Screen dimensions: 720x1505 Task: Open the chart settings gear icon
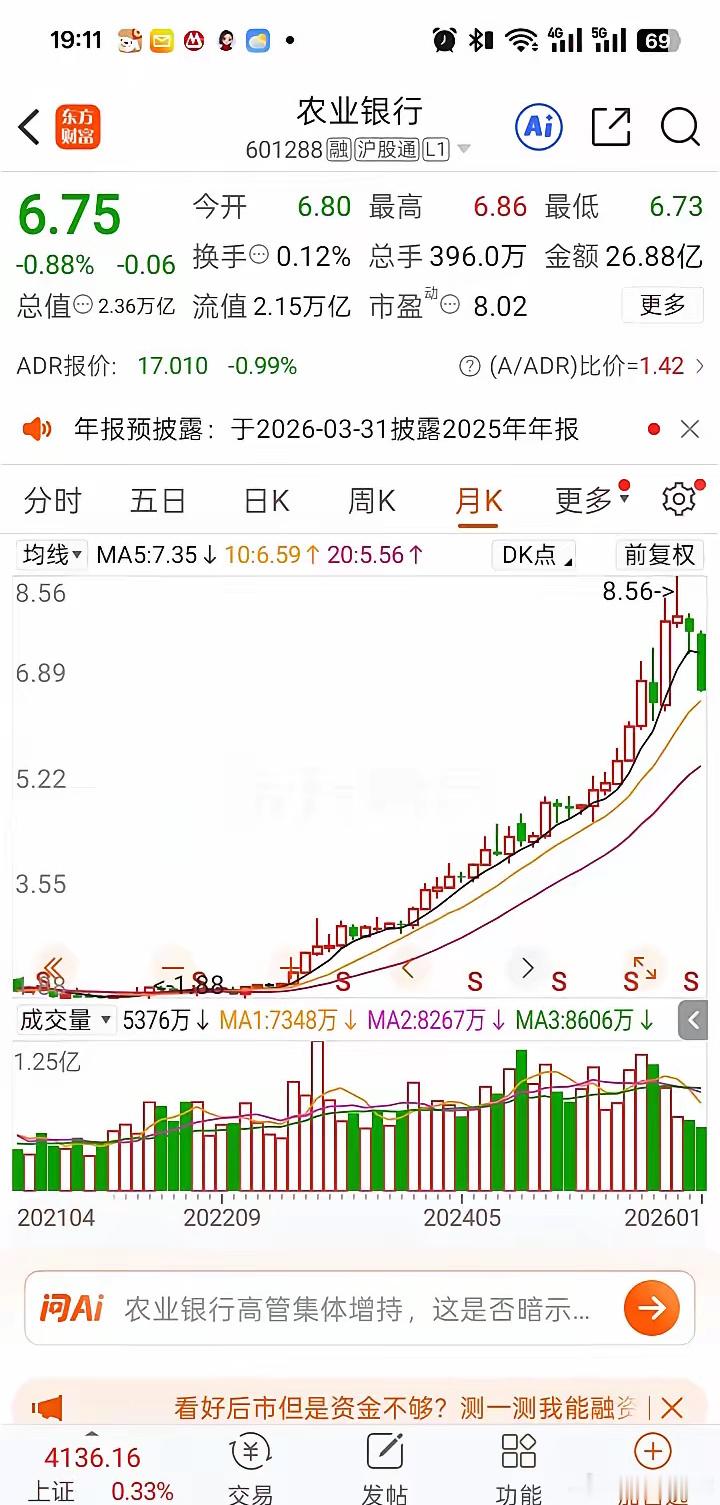(x=679, y=500)
